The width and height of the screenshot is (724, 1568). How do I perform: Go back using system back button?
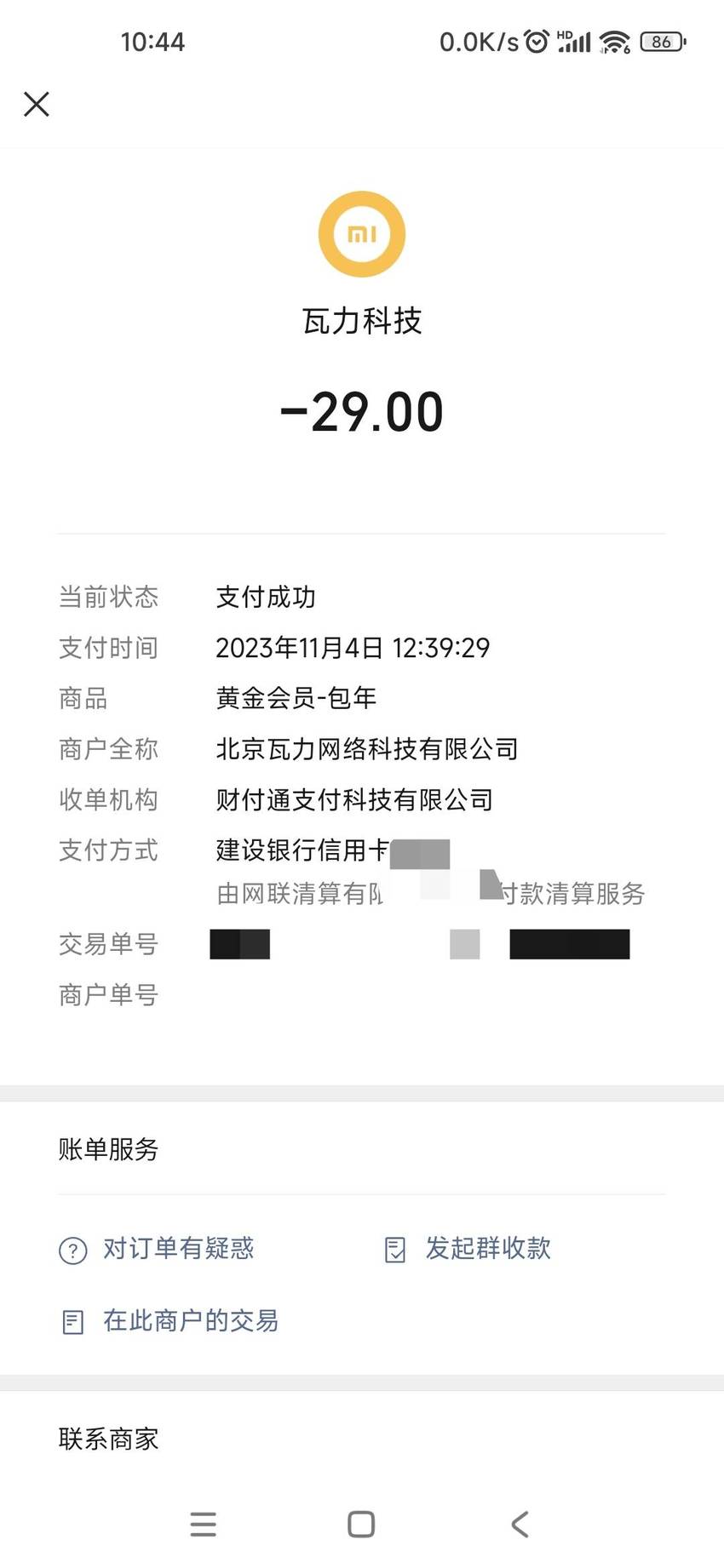point(520,1524)
